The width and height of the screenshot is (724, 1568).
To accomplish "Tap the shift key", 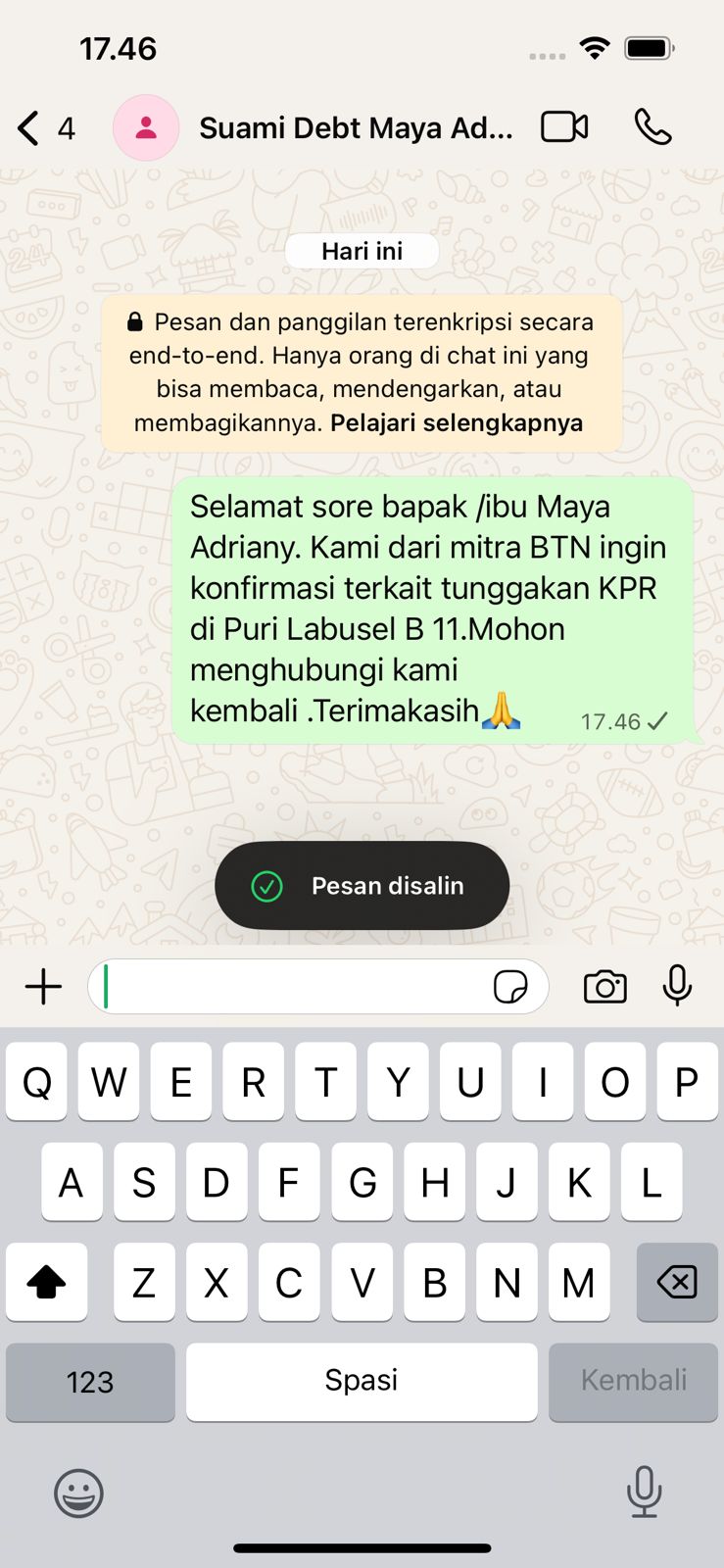I will tap(46, 1282).
